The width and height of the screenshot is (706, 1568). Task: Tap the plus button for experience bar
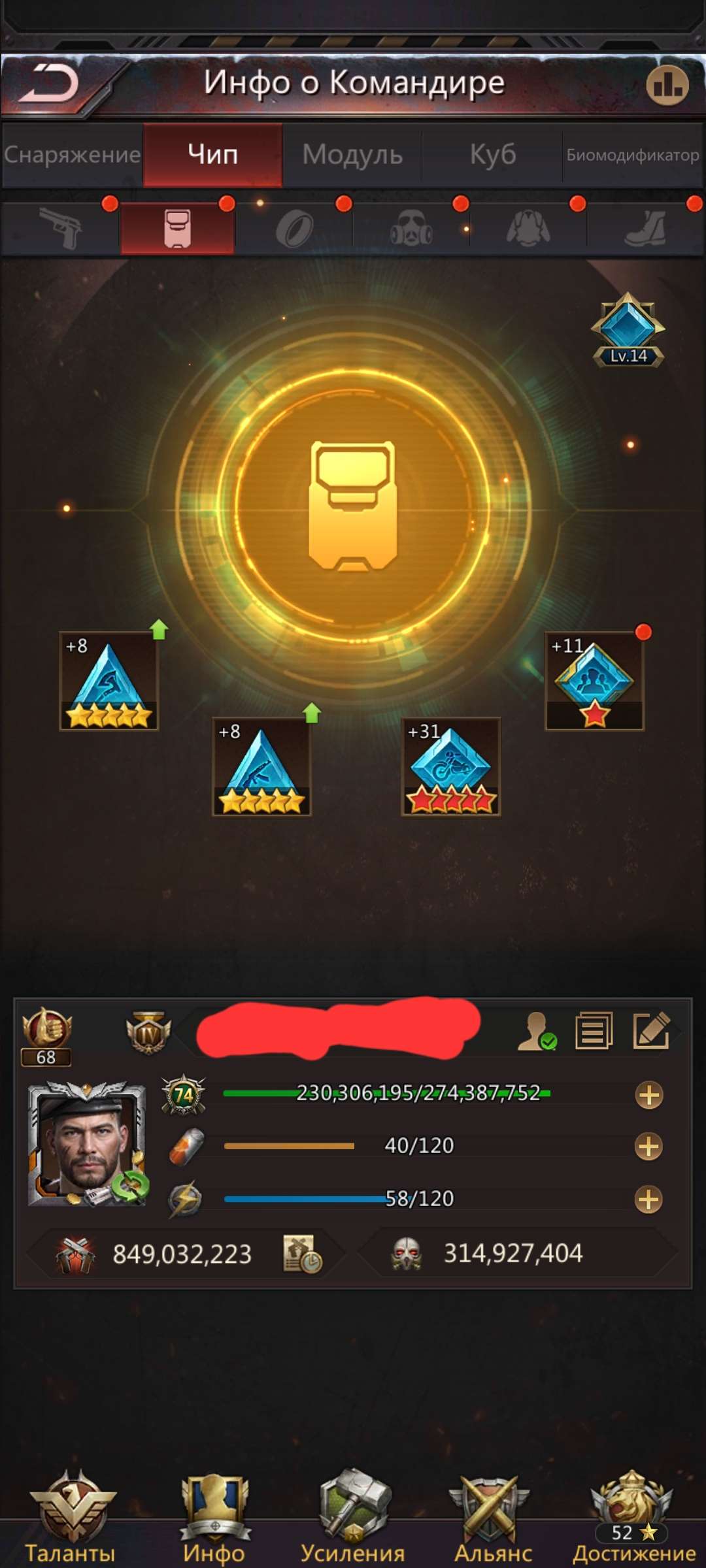(x=648, y=1096)
